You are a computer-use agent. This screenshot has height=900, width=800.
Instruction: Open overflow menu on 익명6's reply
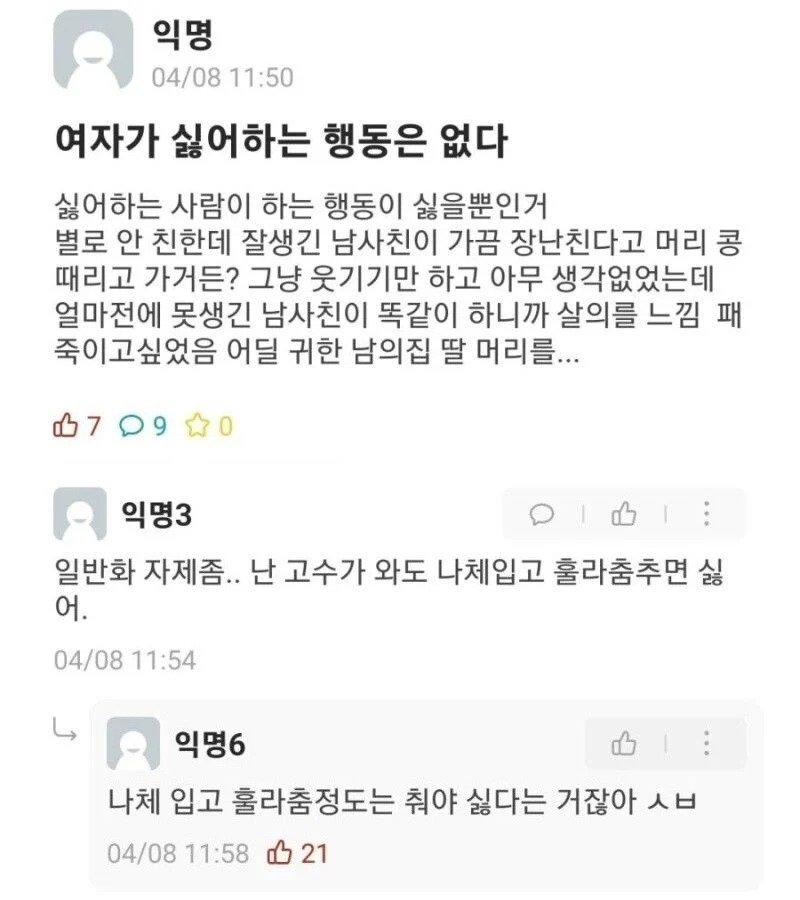coord(706,744)
